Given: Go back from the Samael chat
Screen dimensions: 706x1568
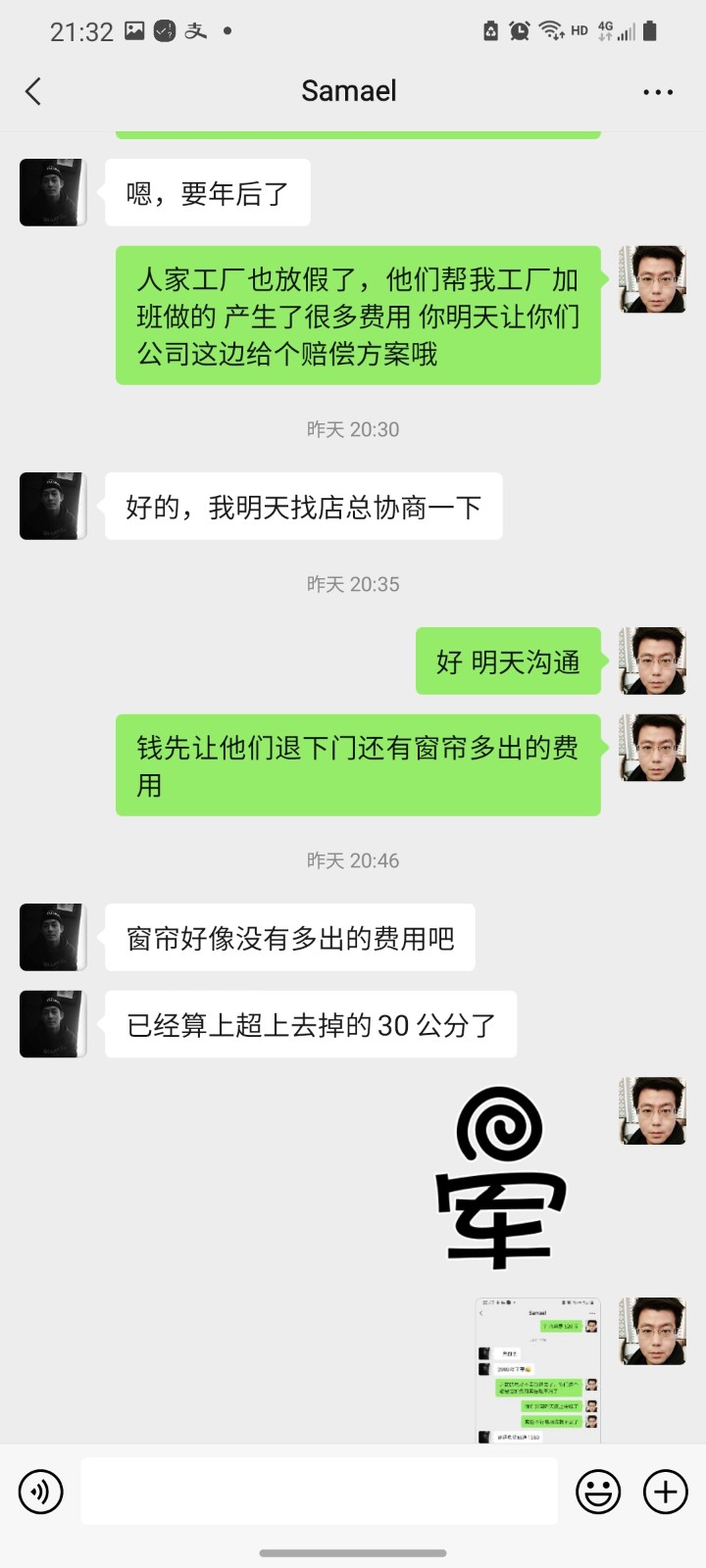Looking at the screenshot, I should [33, 91].
